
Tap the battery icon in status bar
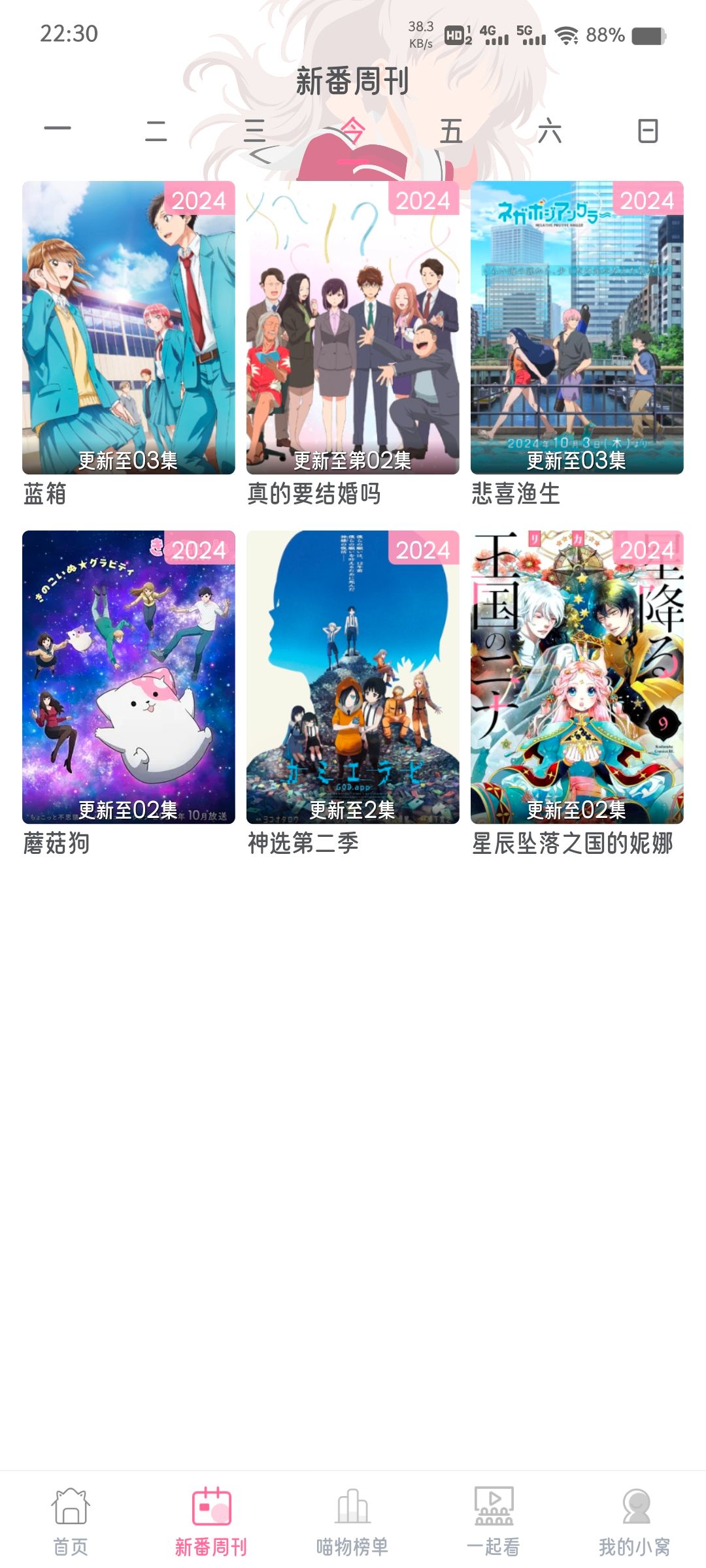click(647, 36)
